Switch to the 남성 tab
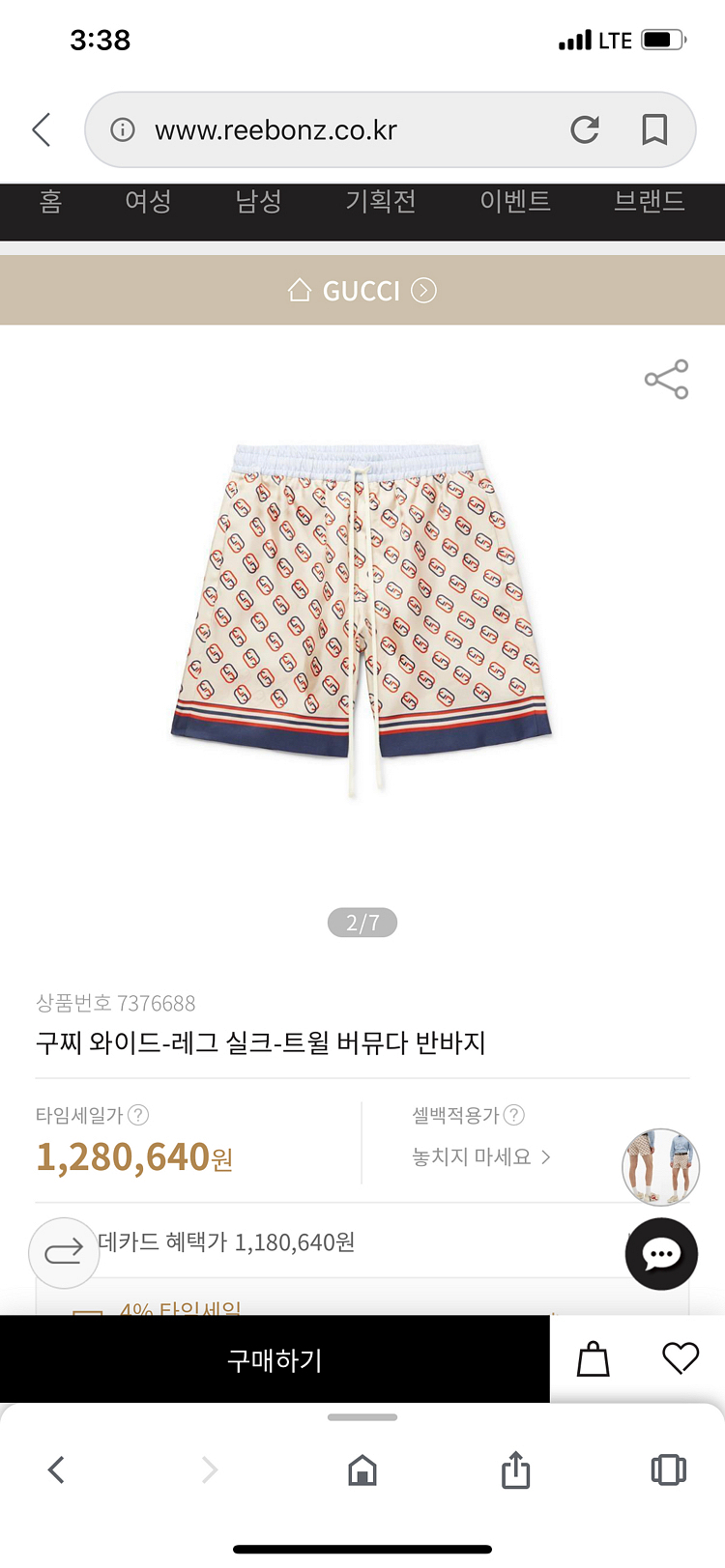Screen dimensions: 725x1568 pos(258,201)
